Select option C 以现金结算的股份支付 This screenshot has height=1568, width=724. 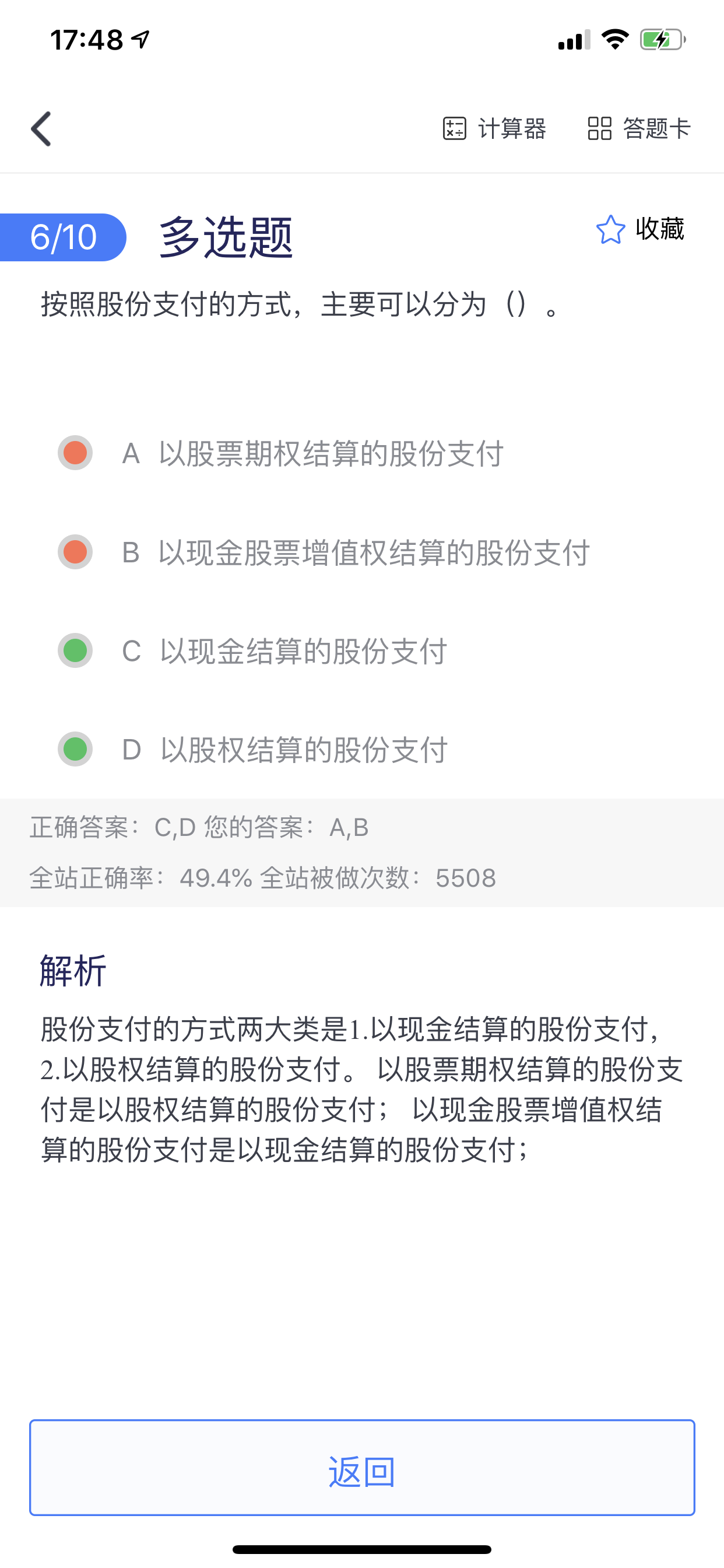click(x=253, y=650)
